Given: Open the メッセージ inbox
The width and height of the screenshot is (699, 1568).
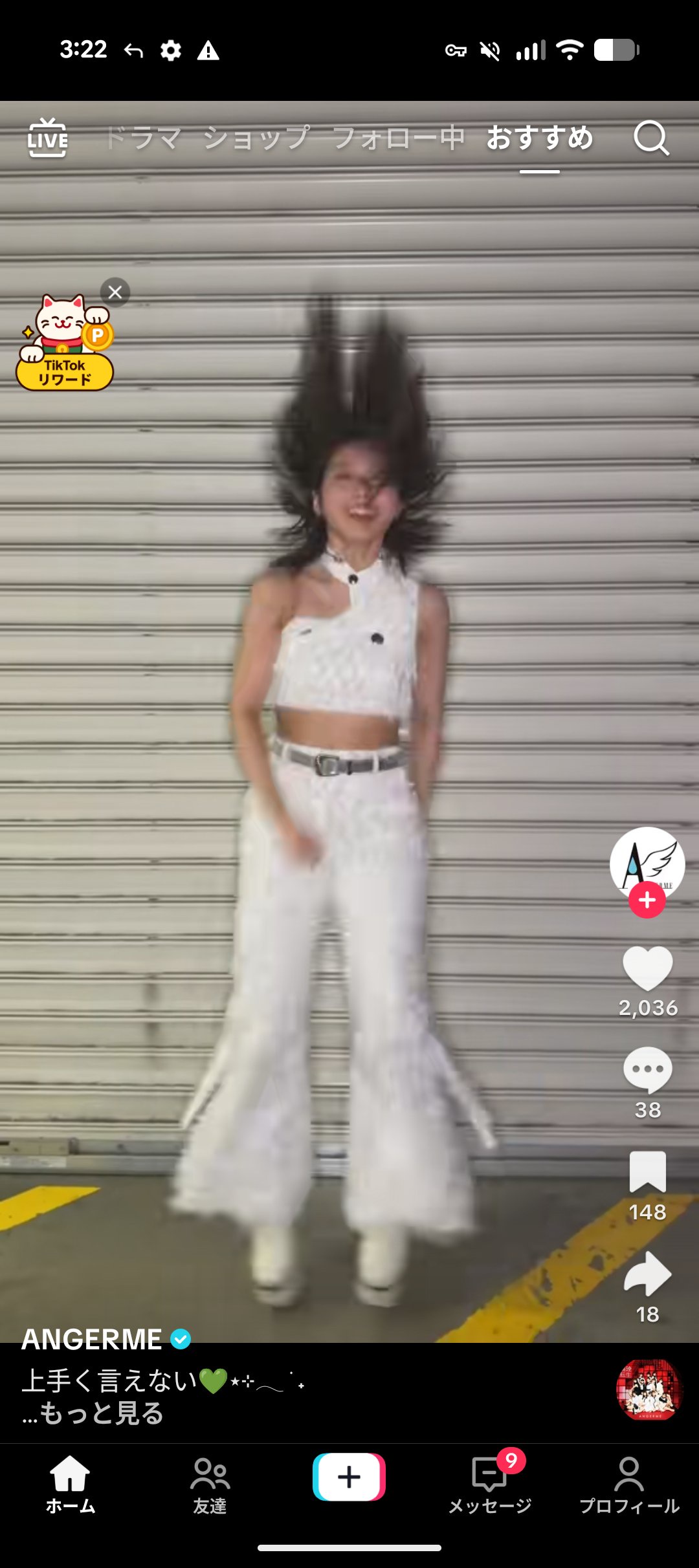Looking at the screenshot, I should [490, 1484].
